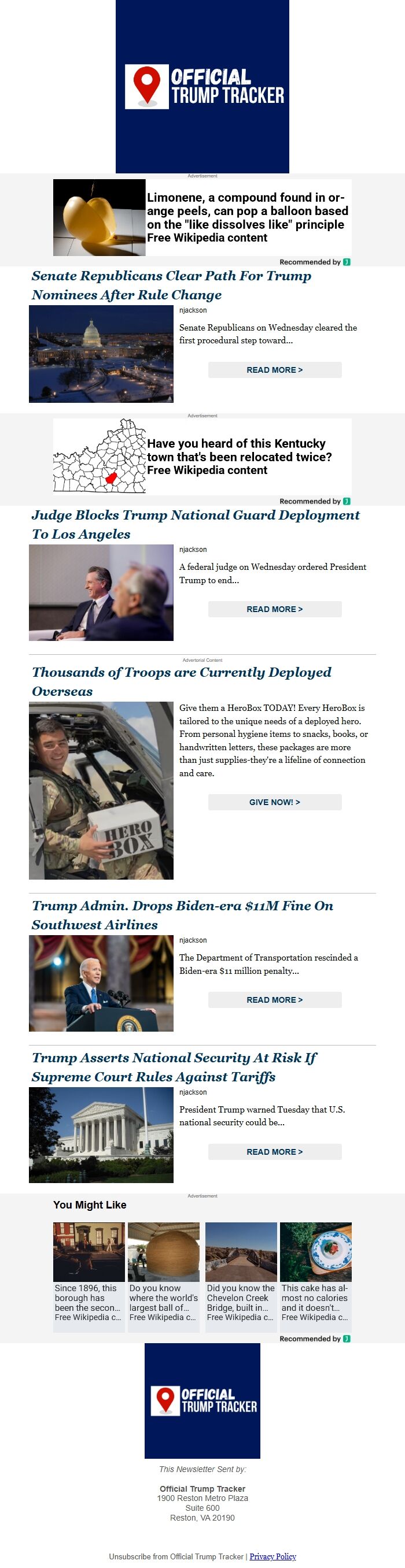The image size is (405, 1568).
Task: Tap the snowy Capitol article photo
Action: coord(101,354)
